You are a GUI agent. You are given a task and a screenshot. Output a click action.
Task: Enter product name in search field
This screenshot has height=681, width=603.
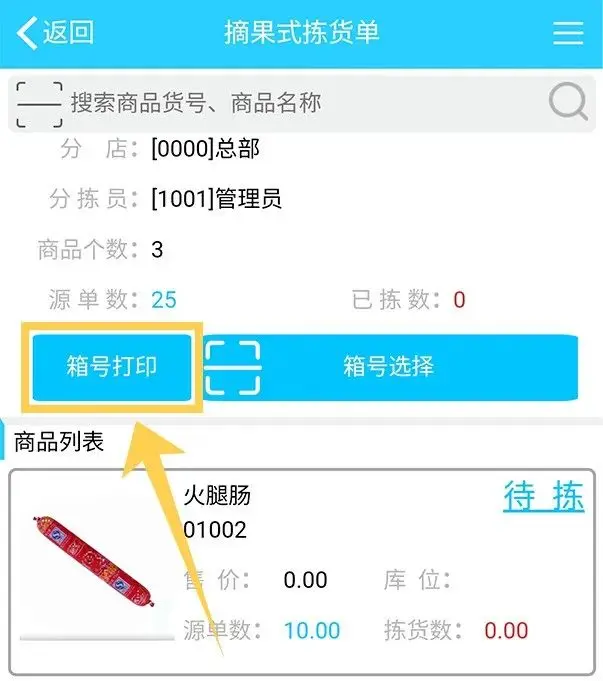[300, 102]
